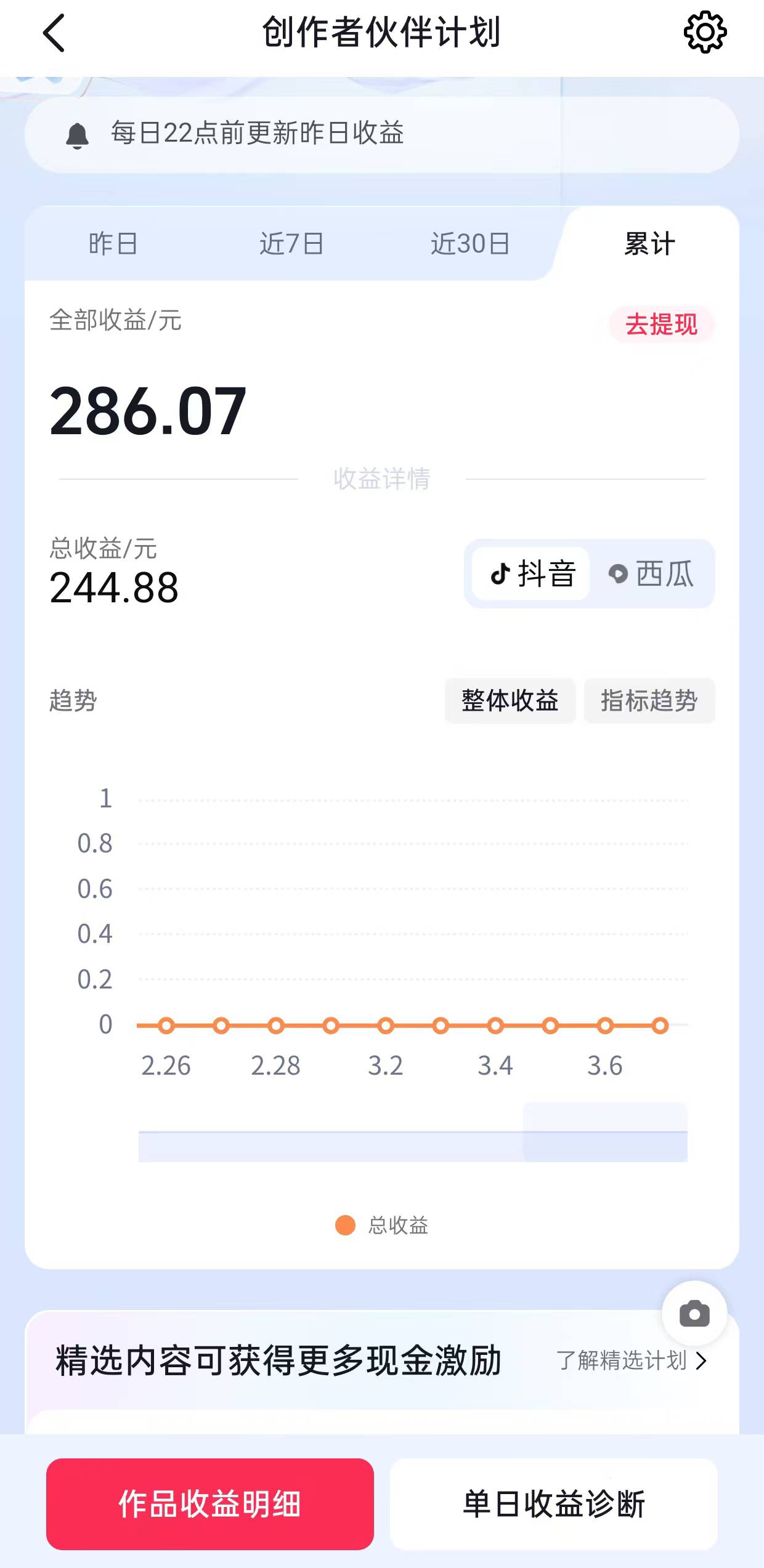Toggle the 总收益 chart legend

pos(381,1226)
